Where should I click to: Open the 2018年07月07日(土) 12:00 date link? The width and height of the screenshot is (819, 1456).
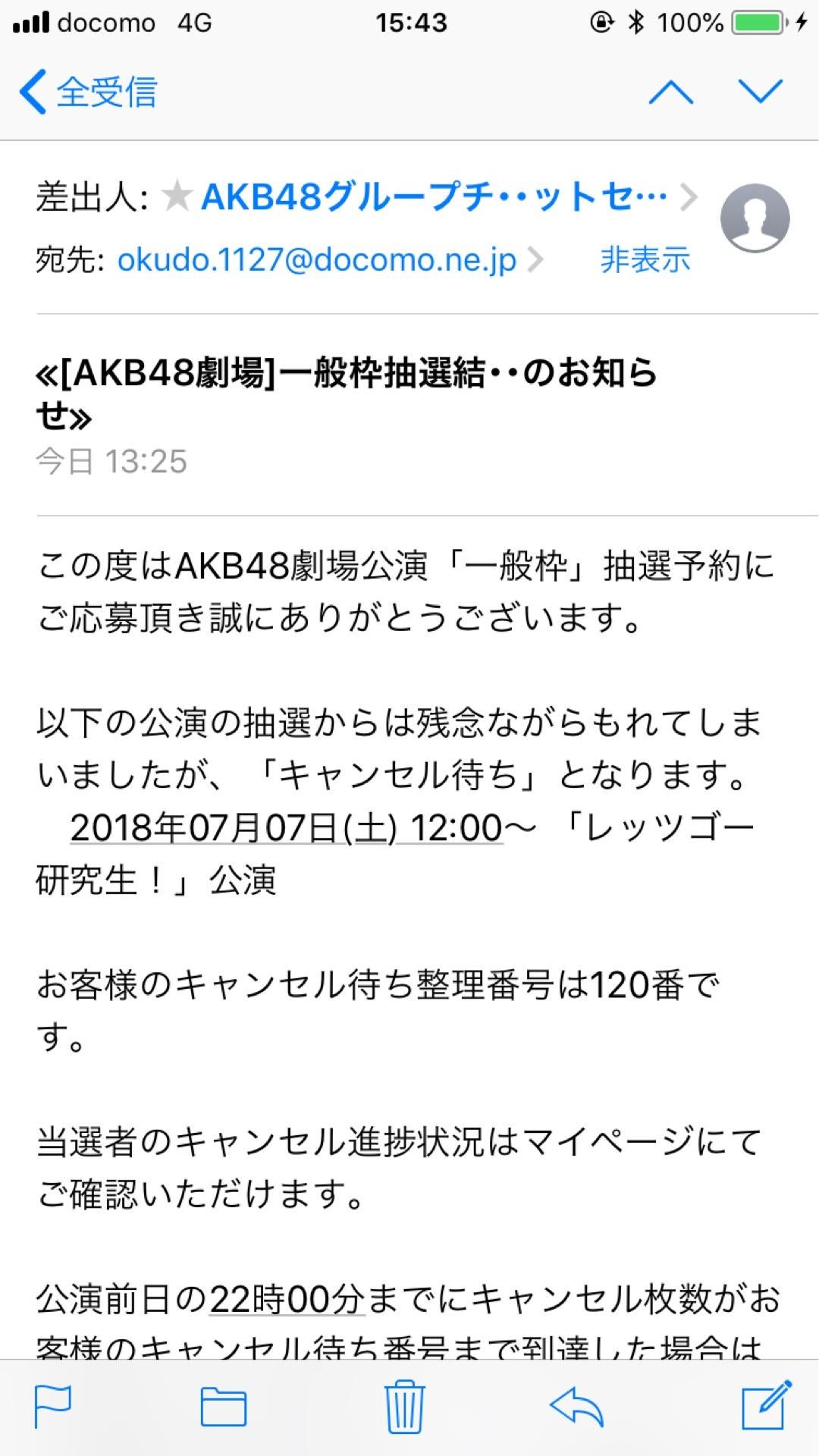coord(287,827)
